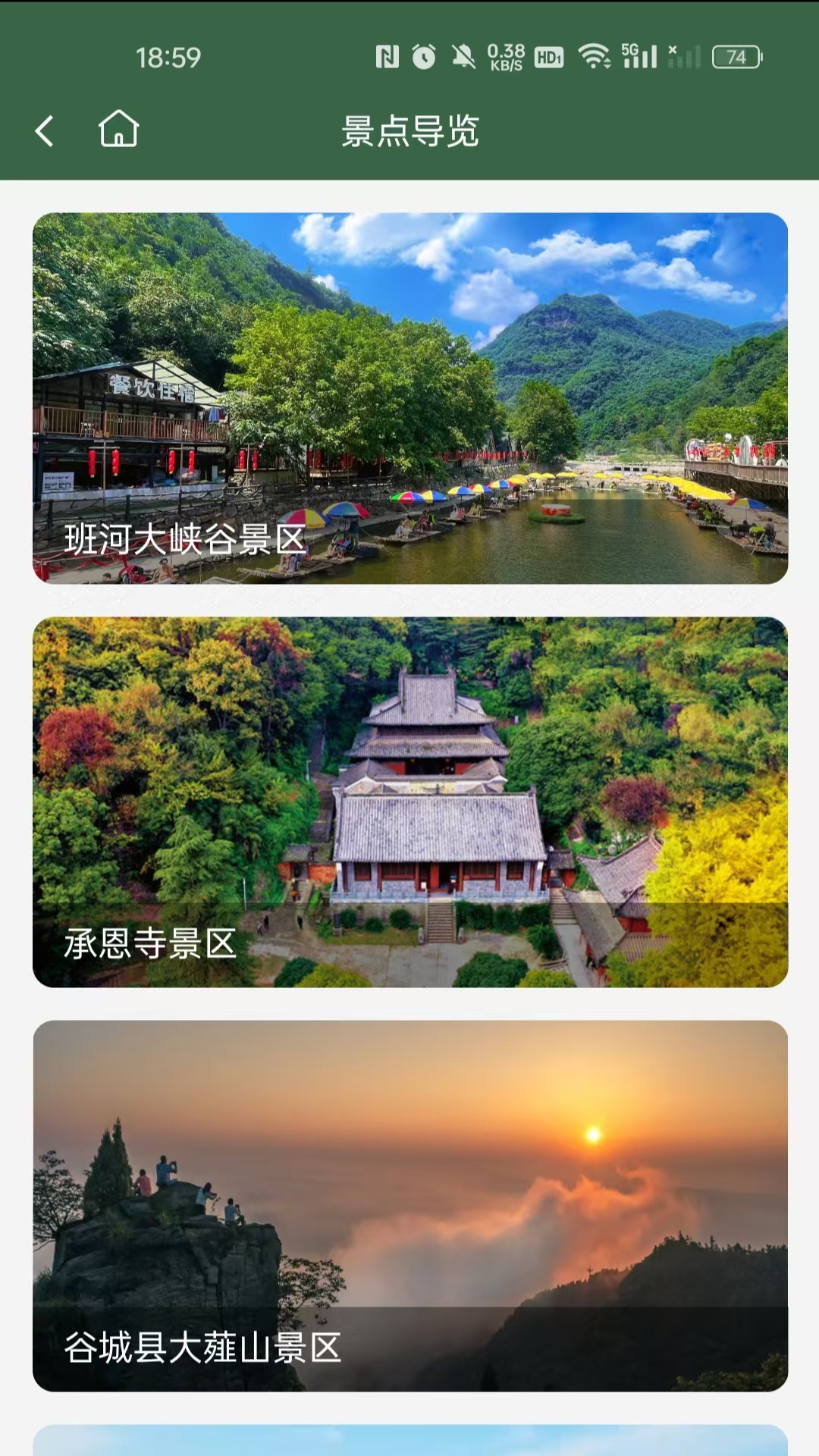Open the 承恩寺景区 scenic card
Viewport: 819px width, 1456px height.
pos(409,804)
